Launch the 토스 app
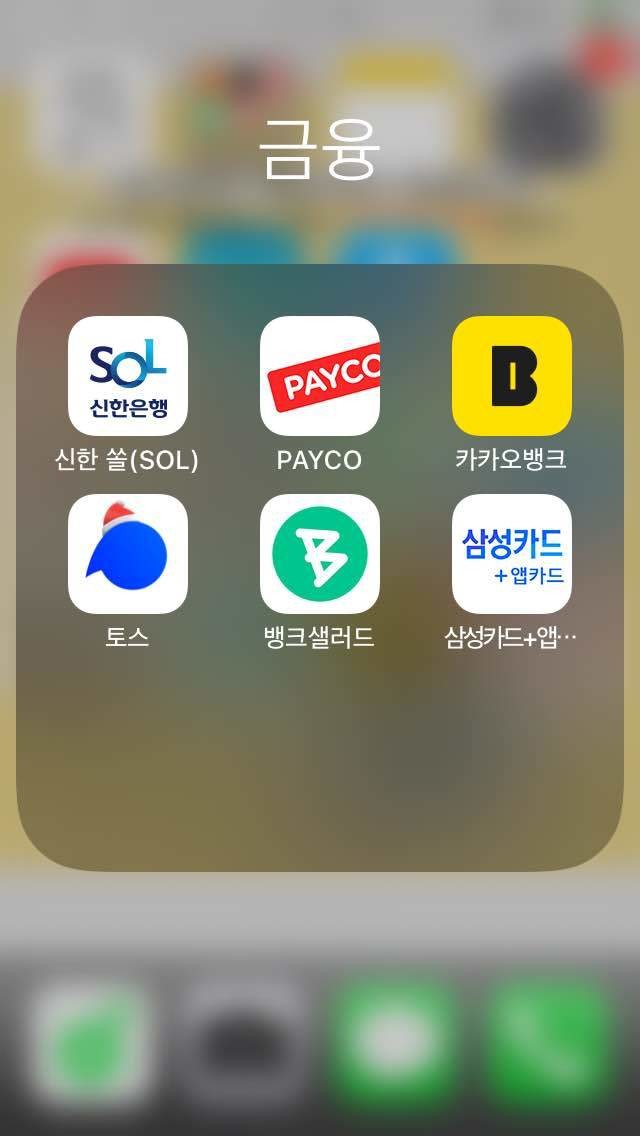 (127, 554)
